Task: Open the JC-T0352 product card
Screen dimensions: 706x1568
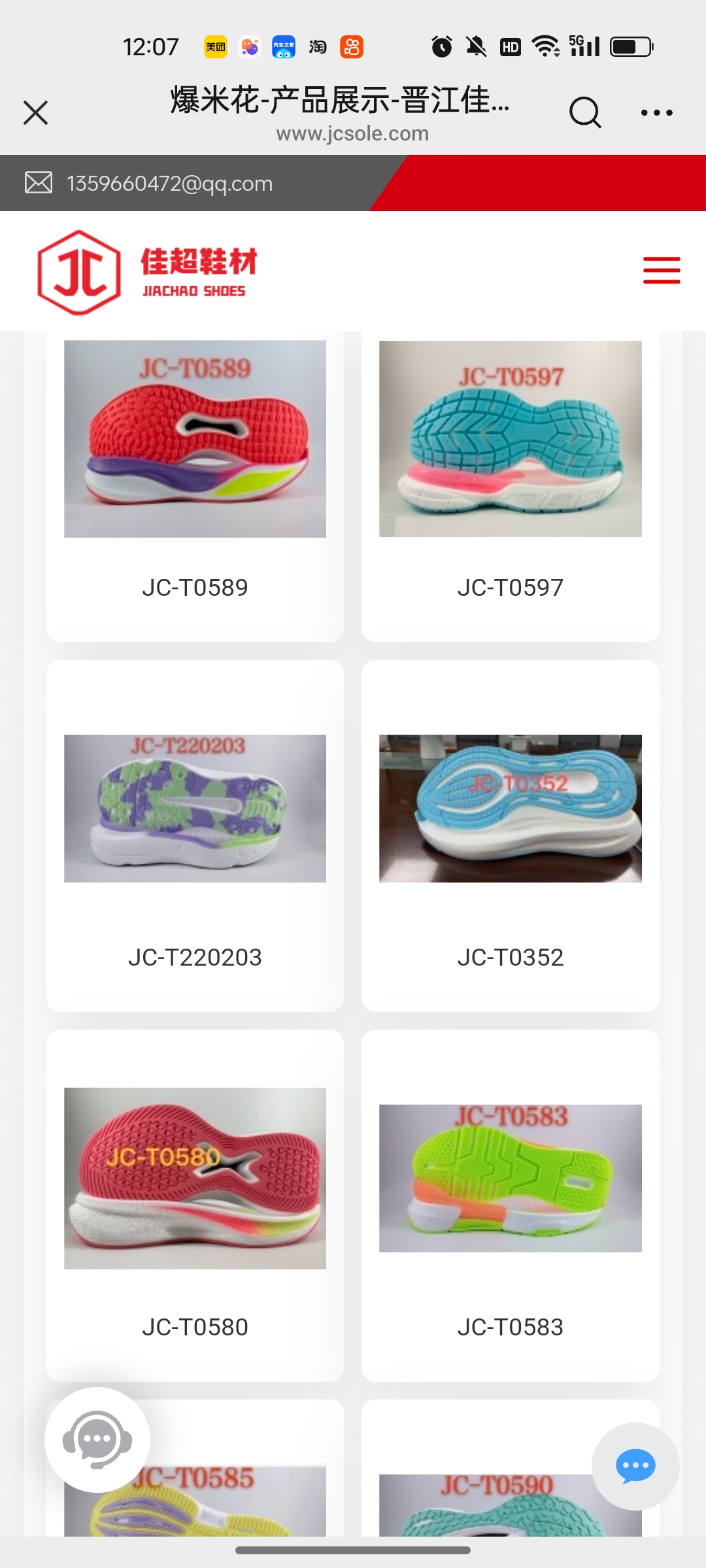Action: coord(510,835)
